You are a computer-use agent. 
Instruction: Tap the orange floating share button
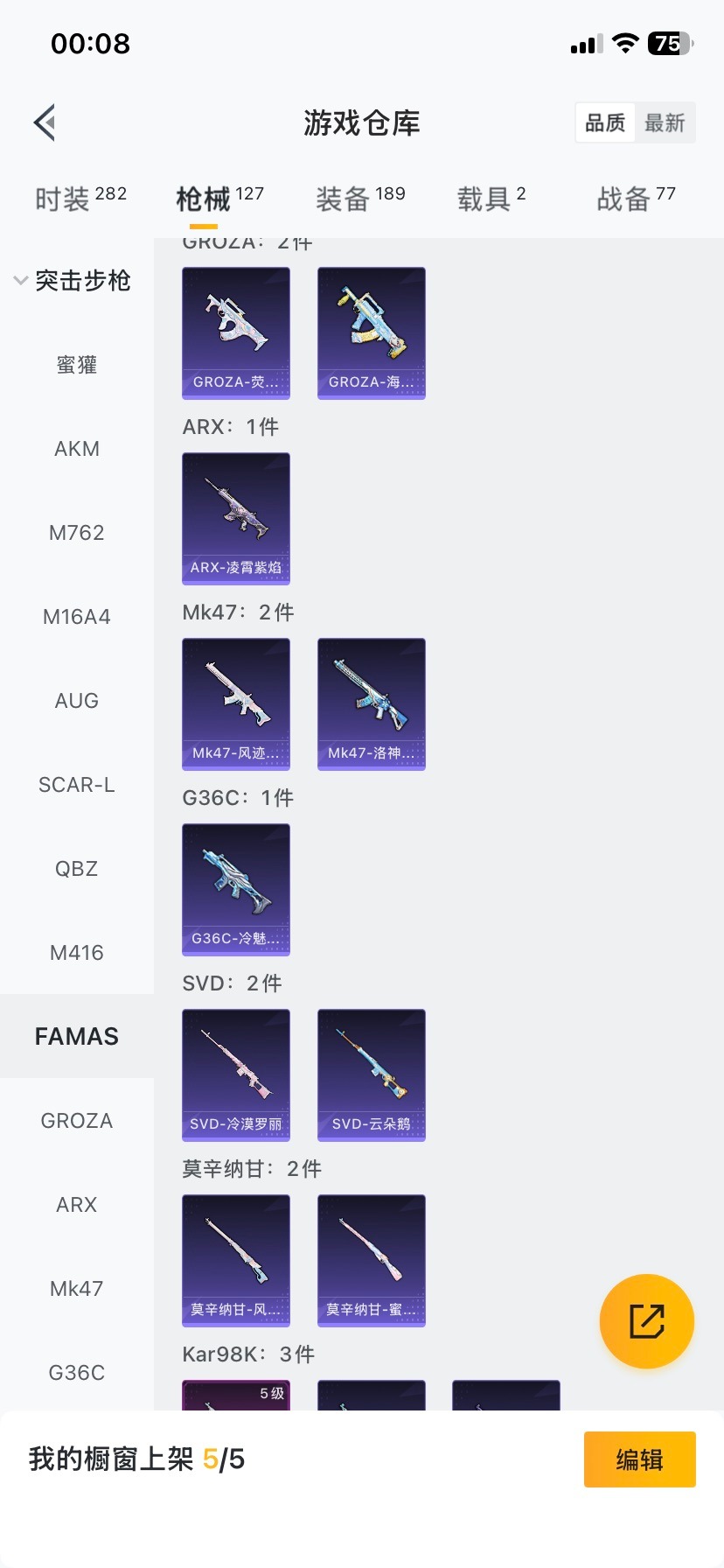point(647,1321)
